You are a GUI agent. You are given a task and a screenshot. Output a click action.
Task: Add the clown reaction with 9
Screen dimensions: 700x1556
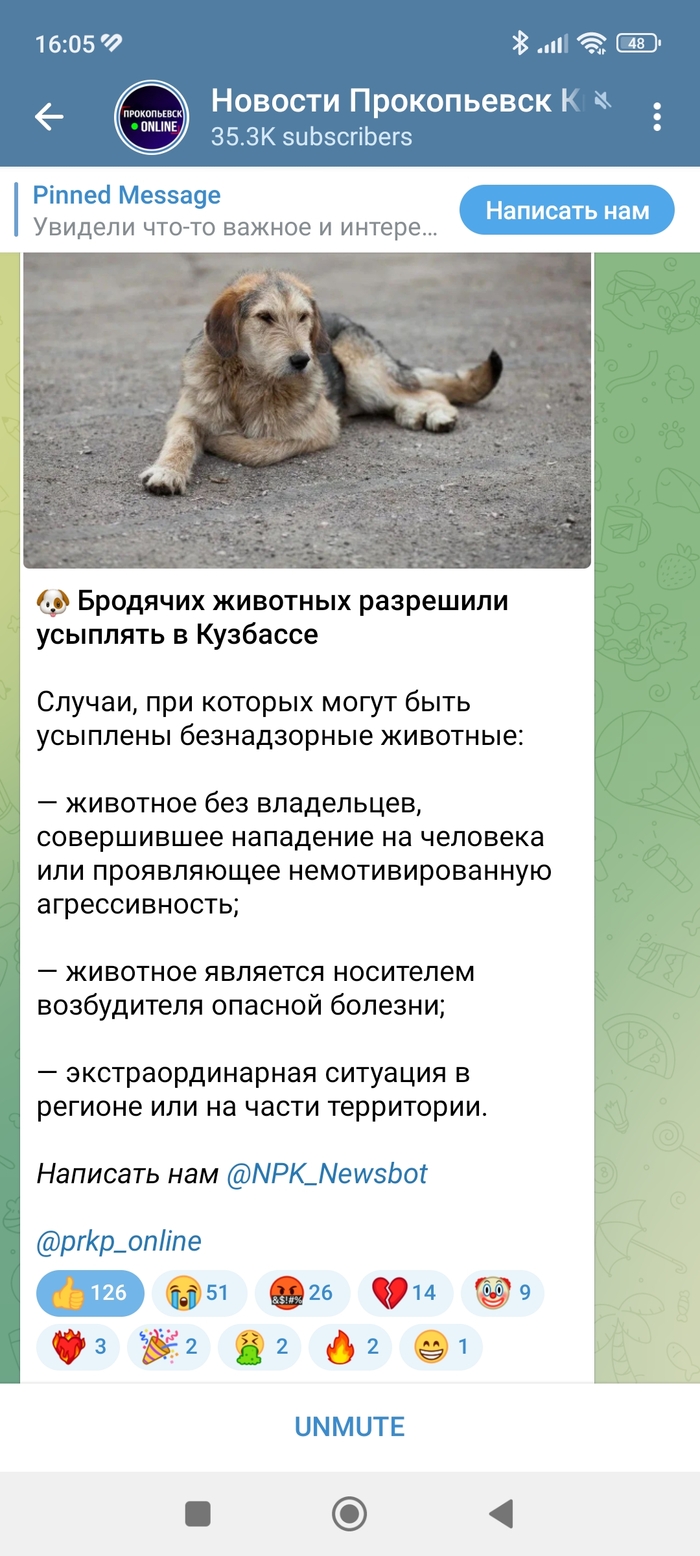(502, 1292)
